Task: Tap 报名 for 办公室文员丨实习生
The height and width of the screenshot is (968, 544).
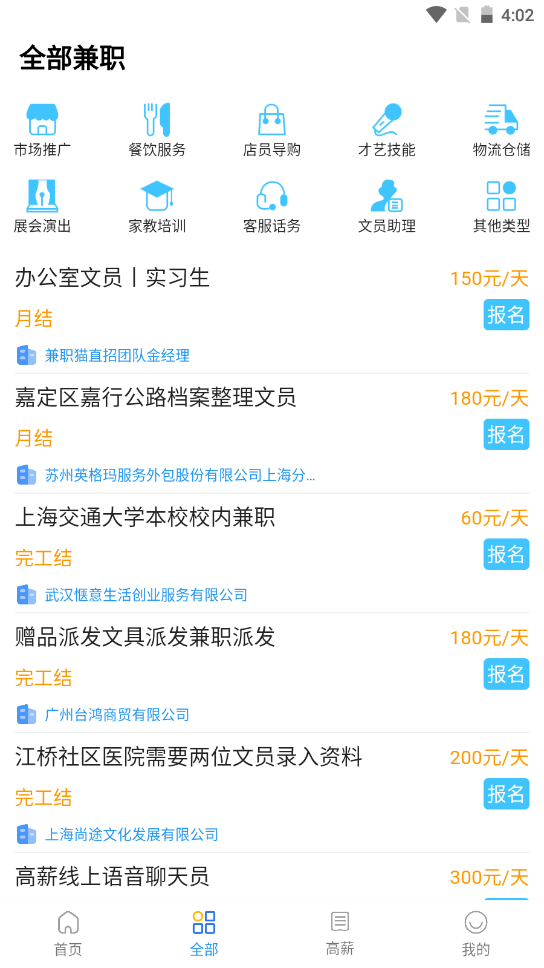Action: 506,315
